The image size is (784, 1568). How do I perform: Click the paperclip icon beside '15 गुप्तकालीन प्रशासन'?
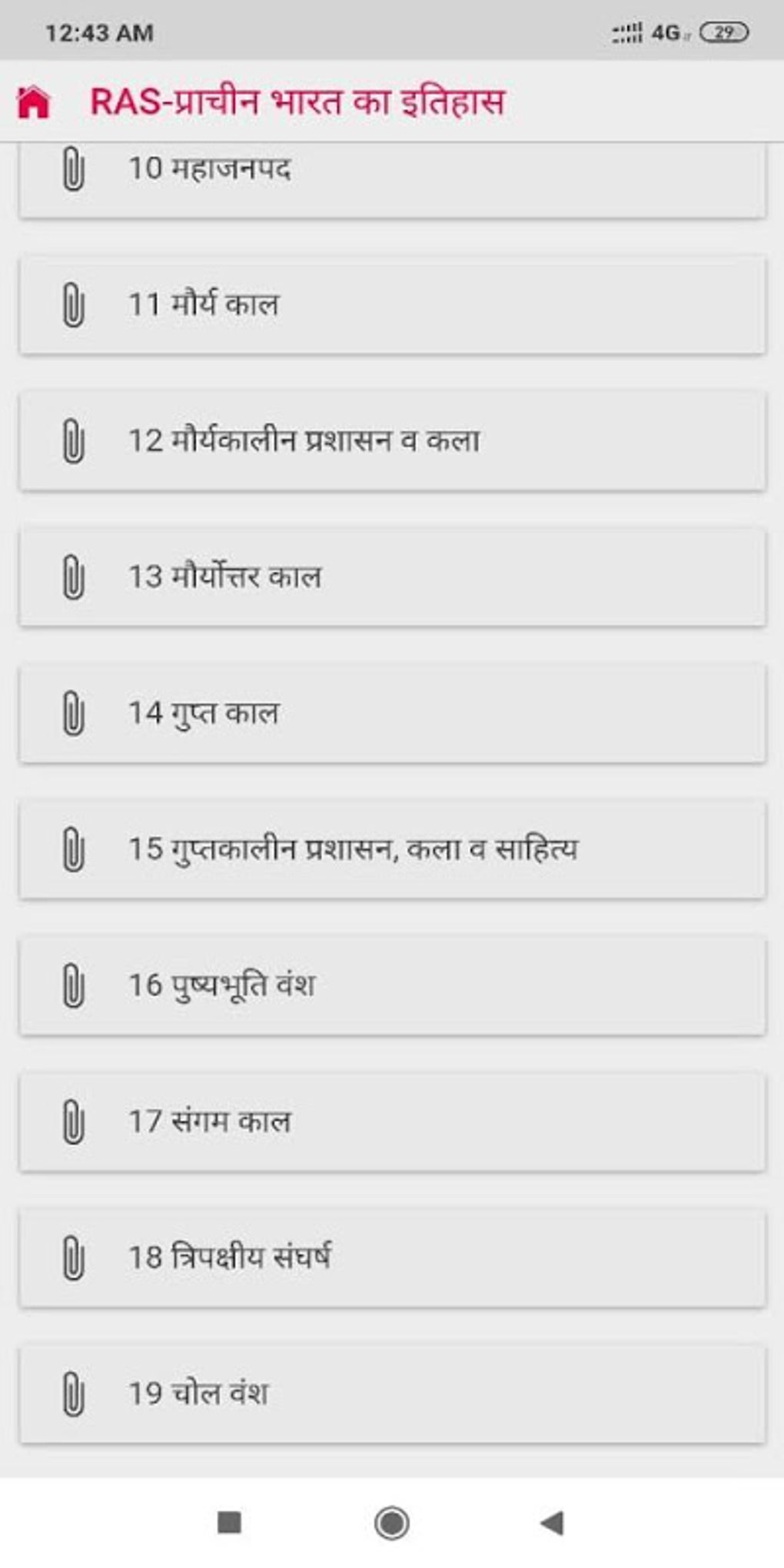pos(74,848)
